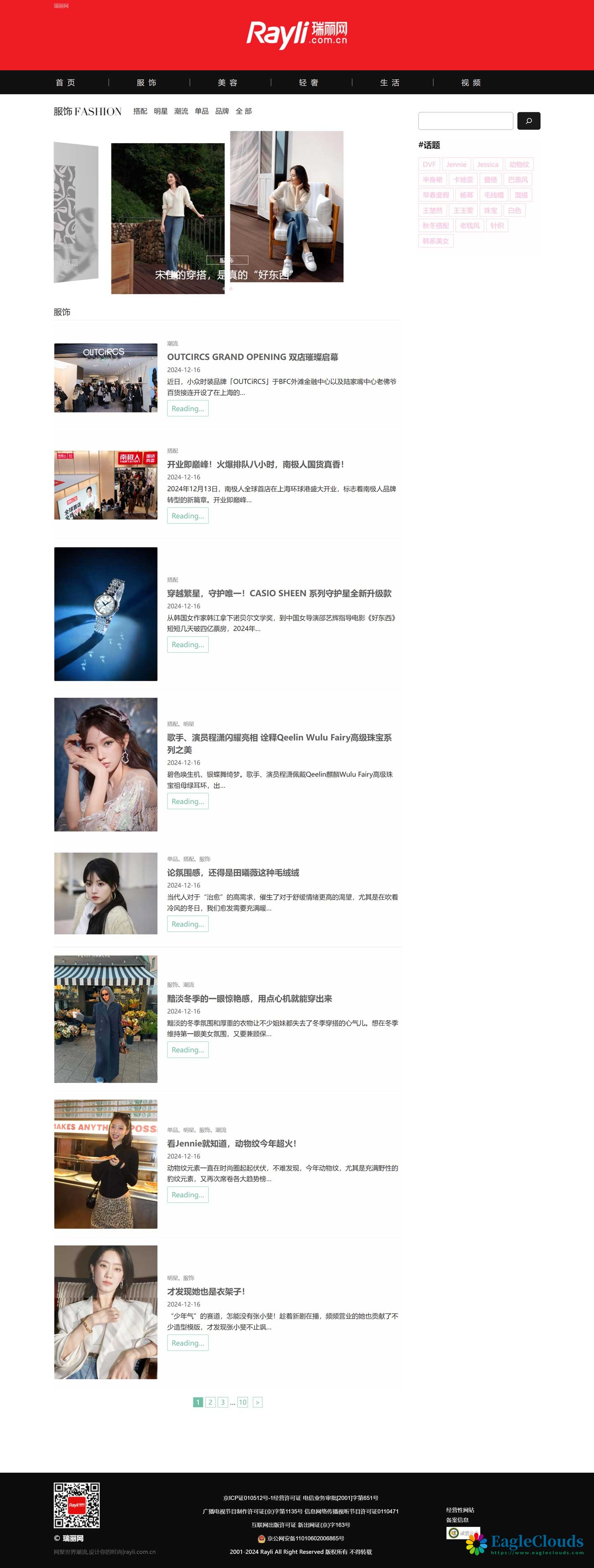Viewport: 594px width, 1568px height.
Task: Open the Jennie 动物纹 article
Action: [x=231, y=1143]
